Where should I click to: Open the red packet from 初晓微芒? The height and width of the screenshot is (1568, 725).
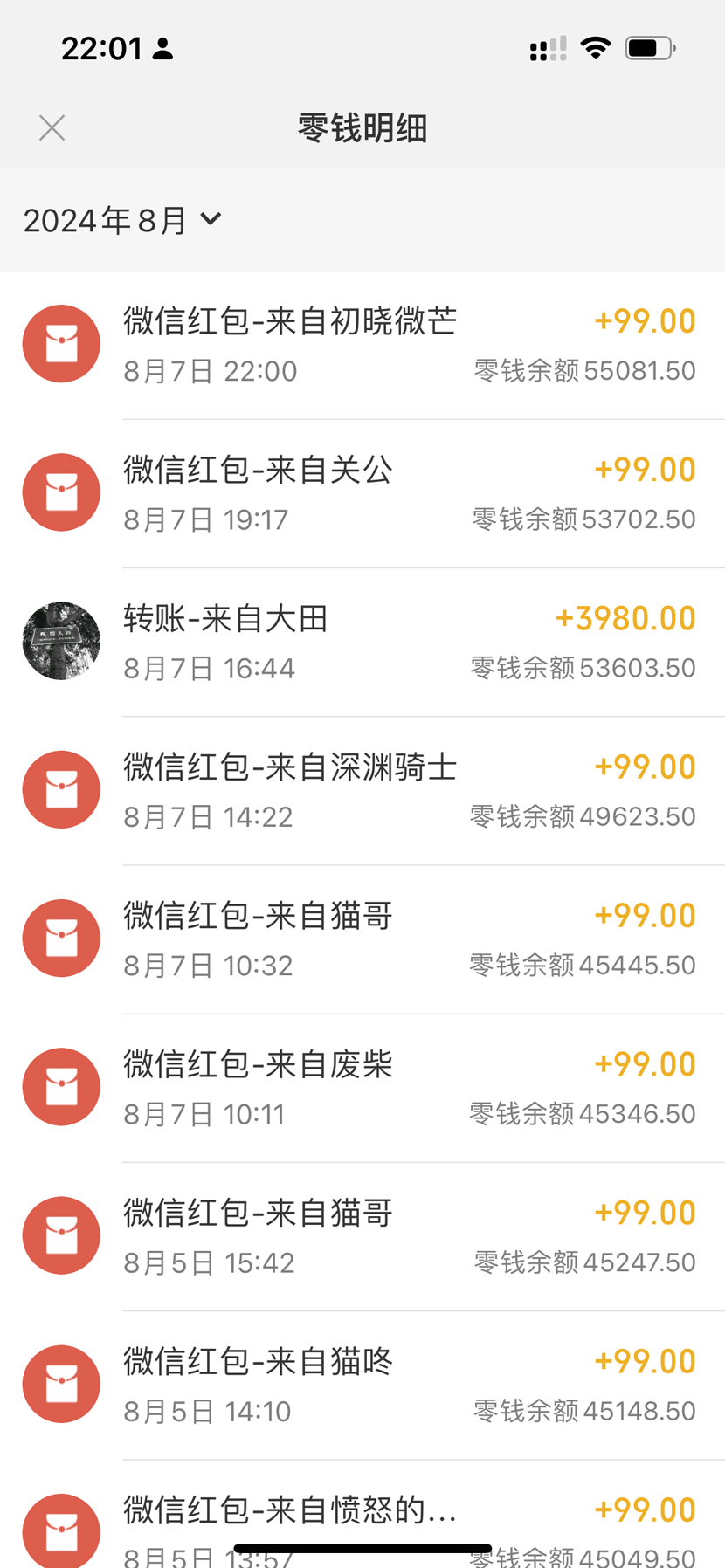coord(362,345)
